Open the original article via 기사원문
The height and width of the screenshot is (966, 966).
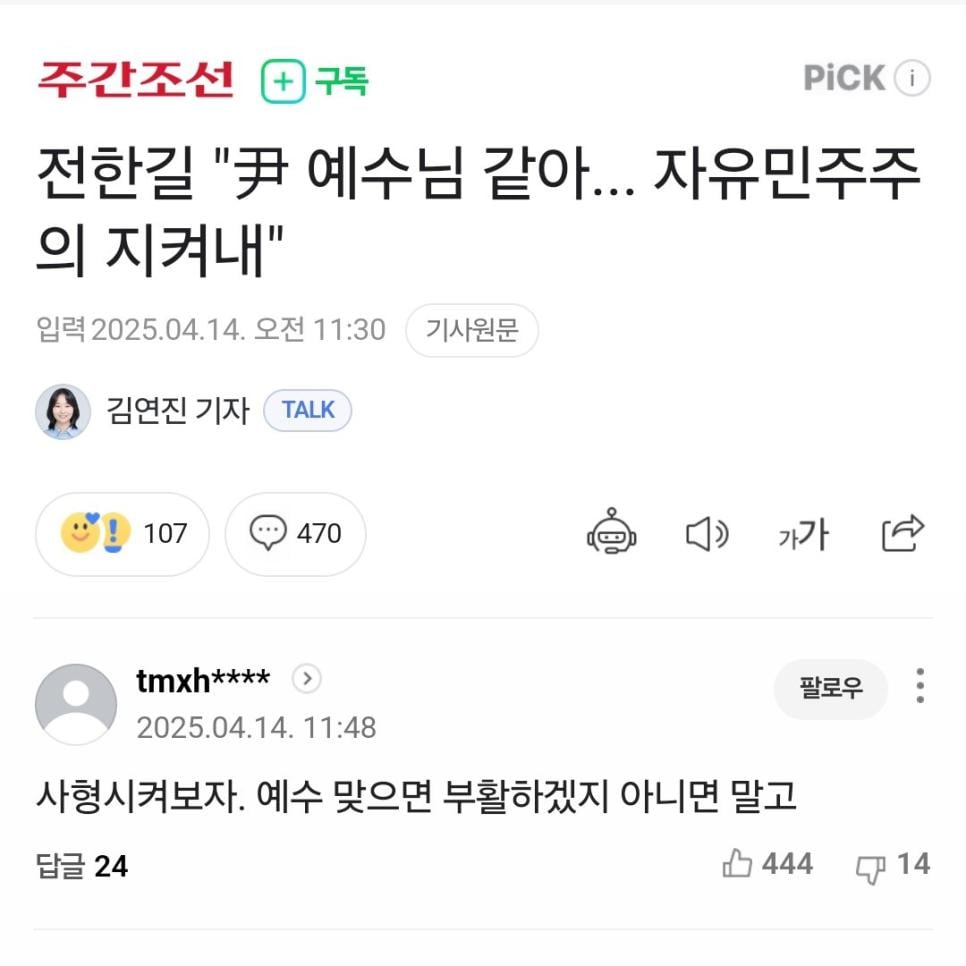472,330
